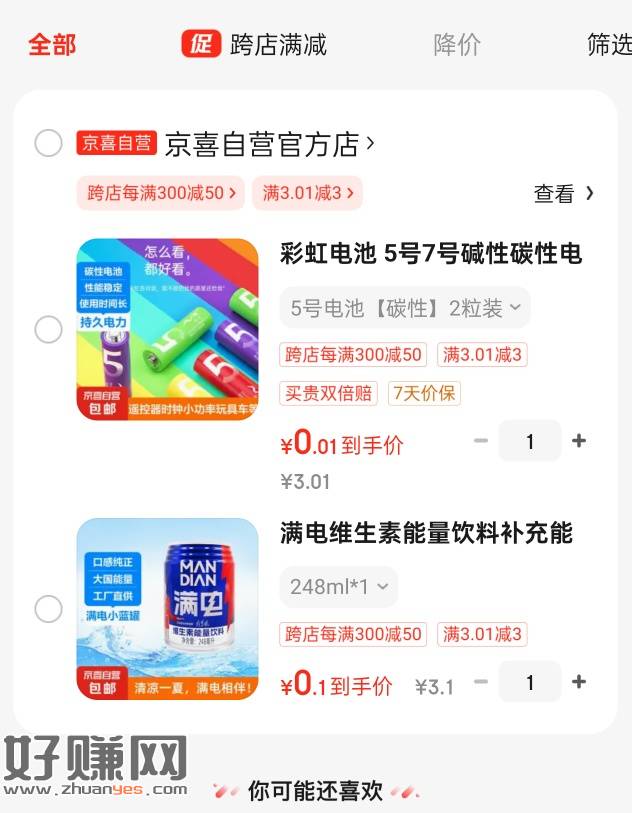Change the 5号电池【碳性】2粒装 spec
632x813 pixels.
point(404,308)
